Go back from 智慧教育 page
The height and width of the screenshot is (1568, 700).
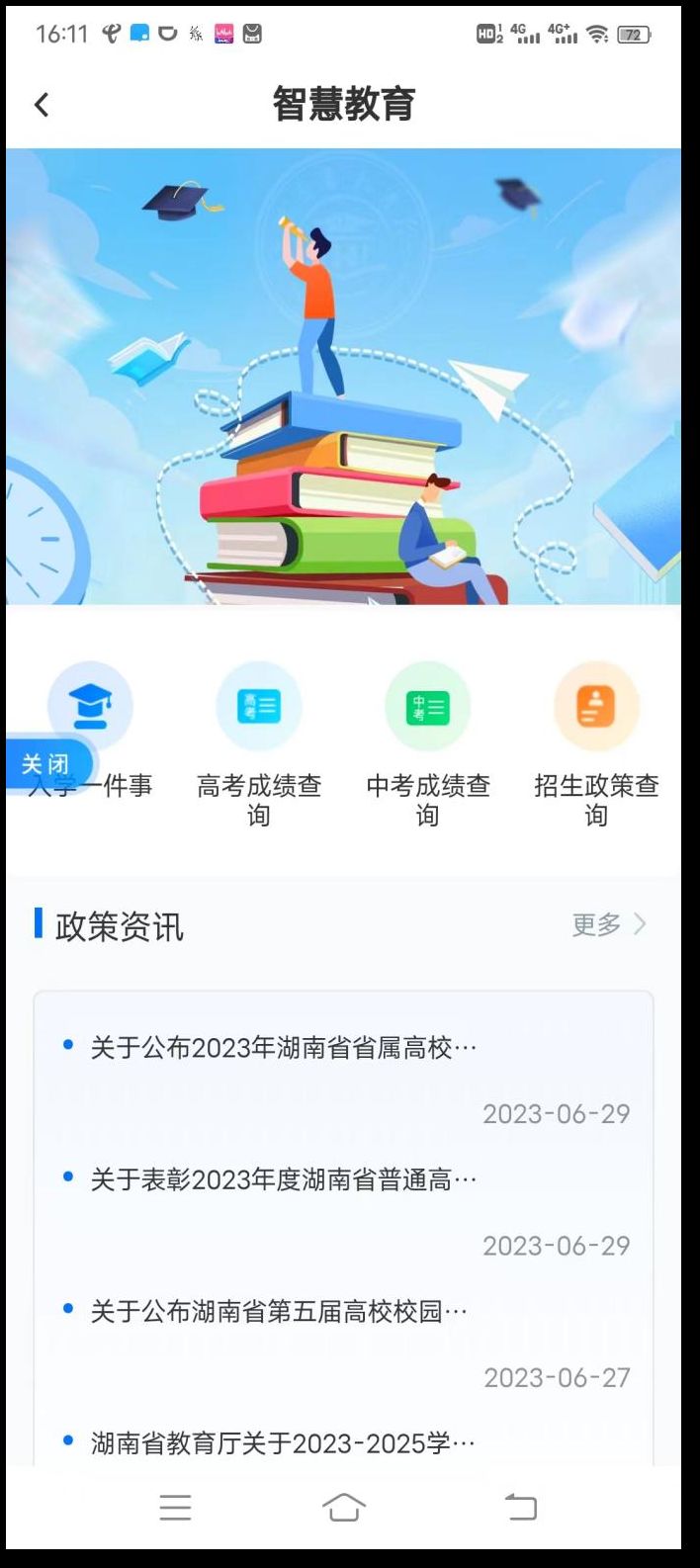[42, 105]
